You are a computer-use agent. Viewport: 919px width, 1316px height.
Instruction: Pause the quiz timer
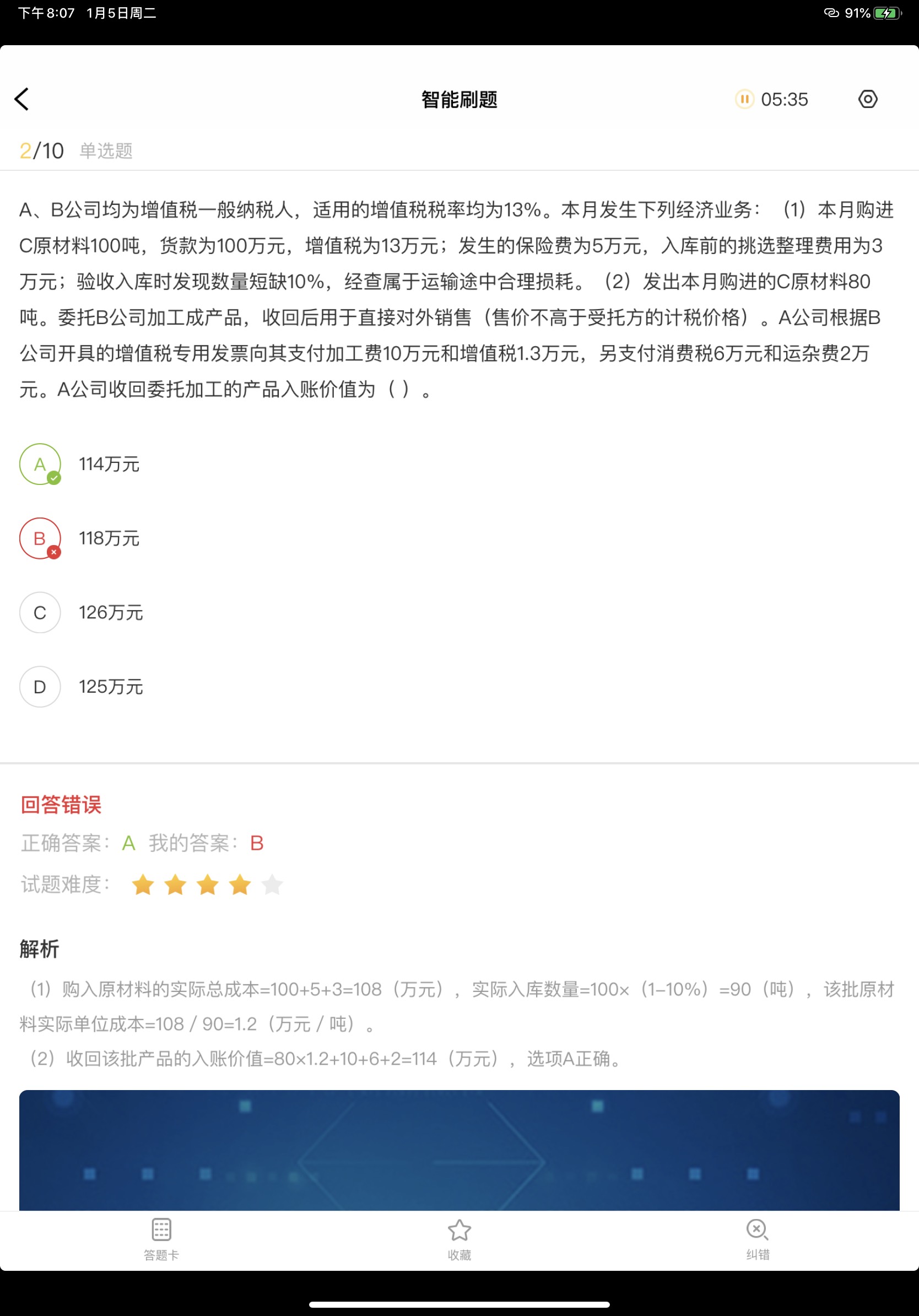(744, 99)
